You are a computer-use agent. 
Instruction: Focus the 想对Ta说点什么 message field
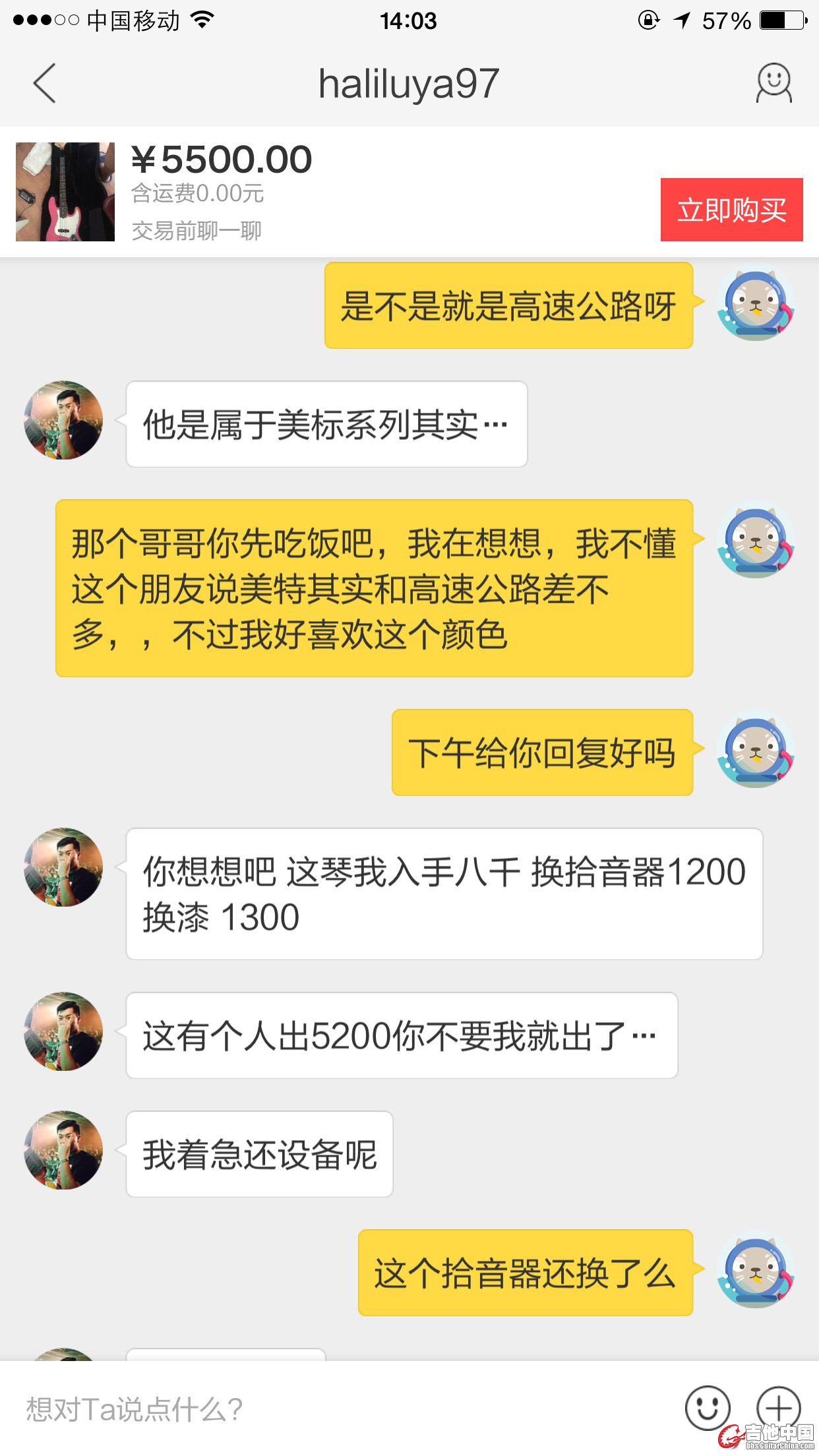[343, 1409]
